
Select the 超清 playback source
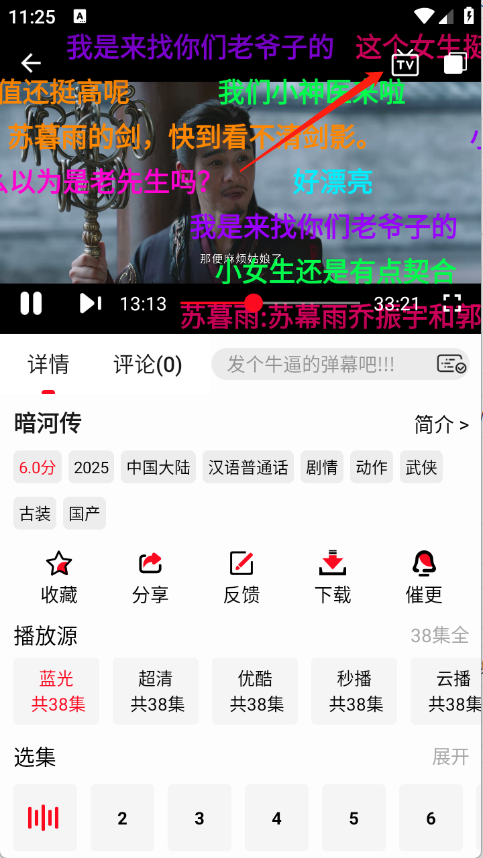pos(156,691)
